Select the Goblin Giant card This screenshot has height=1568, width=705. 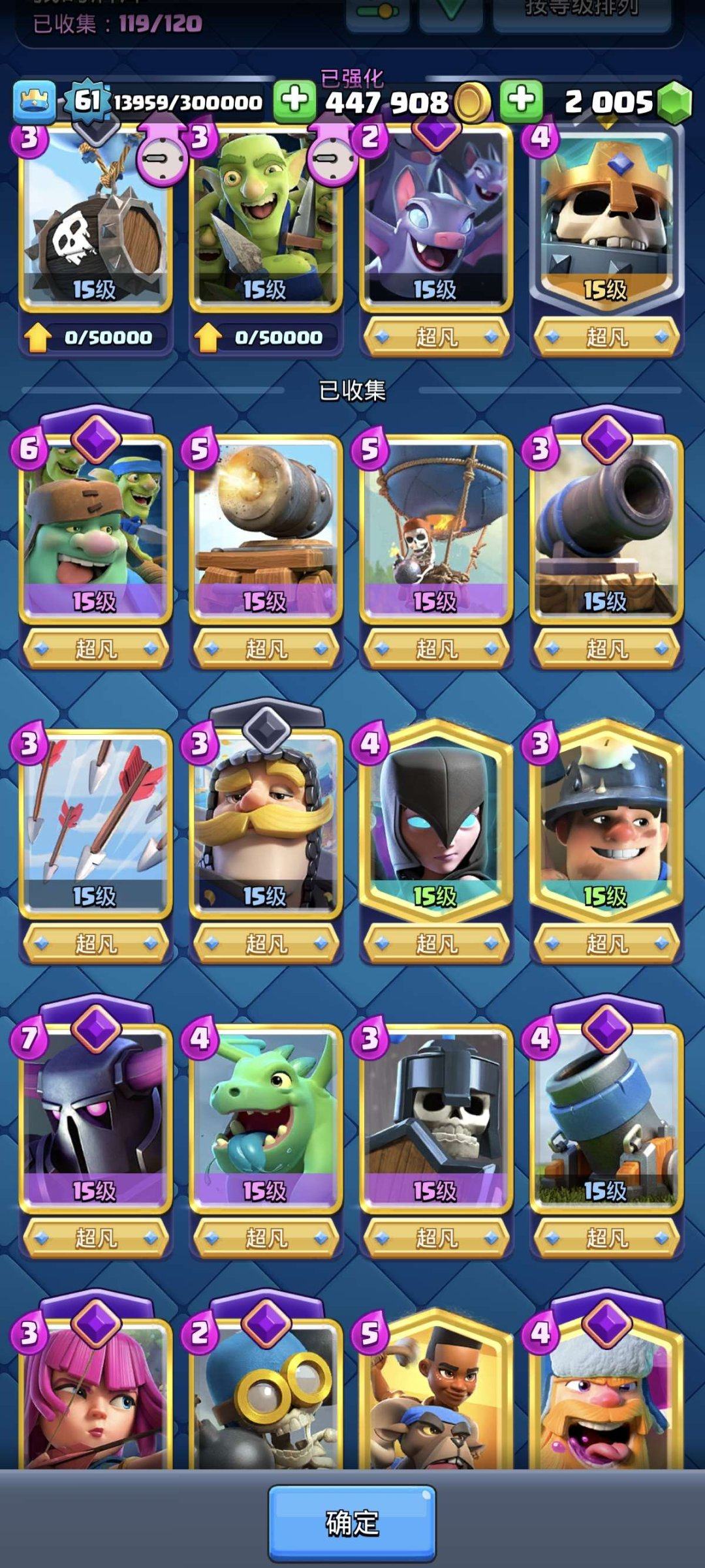[x=95, y=529]
